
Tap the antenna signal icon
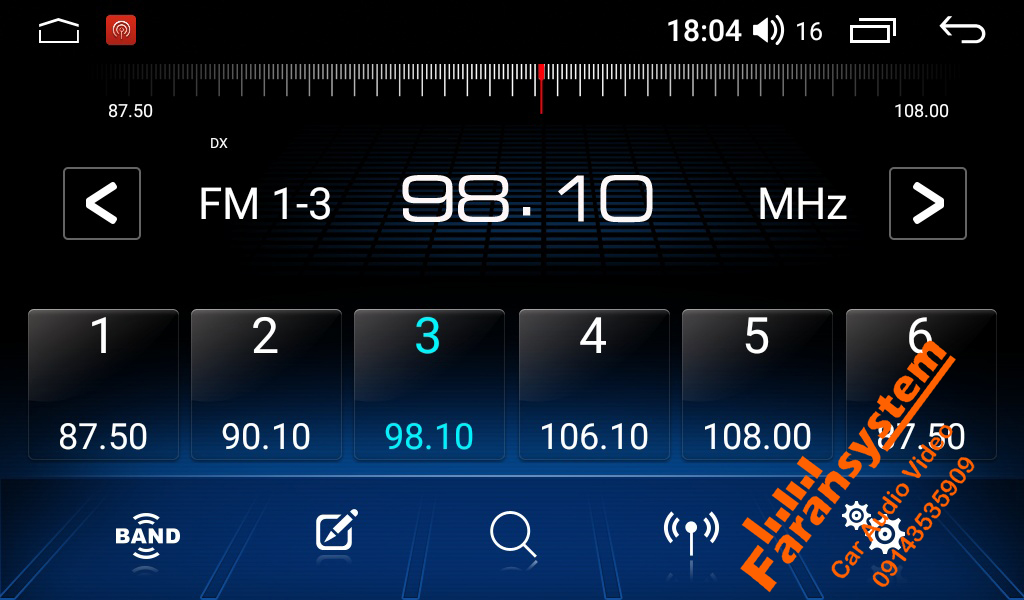tap(691, 534)
